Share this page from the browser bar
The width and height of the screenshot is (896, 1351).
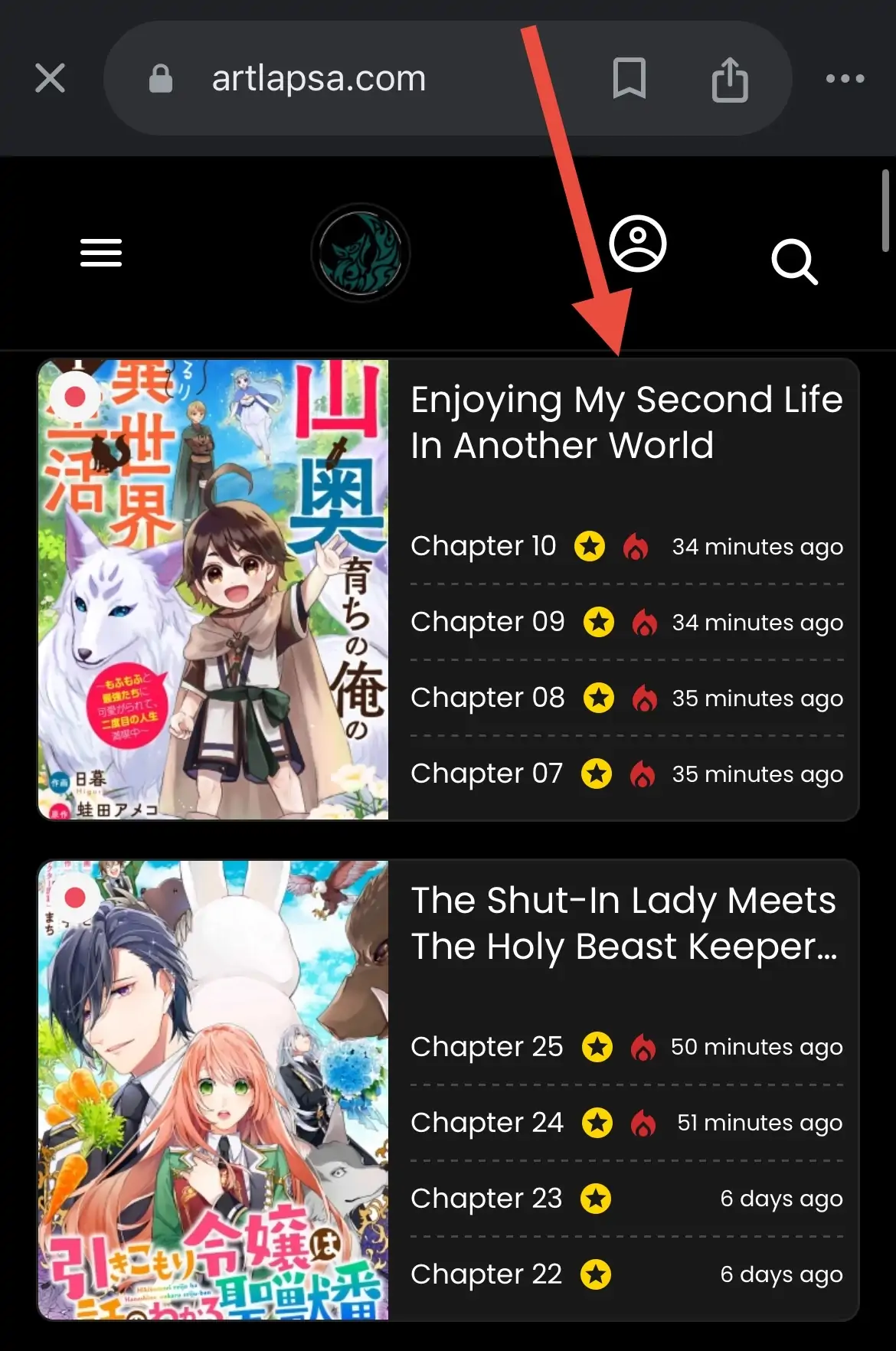point(729,79)
